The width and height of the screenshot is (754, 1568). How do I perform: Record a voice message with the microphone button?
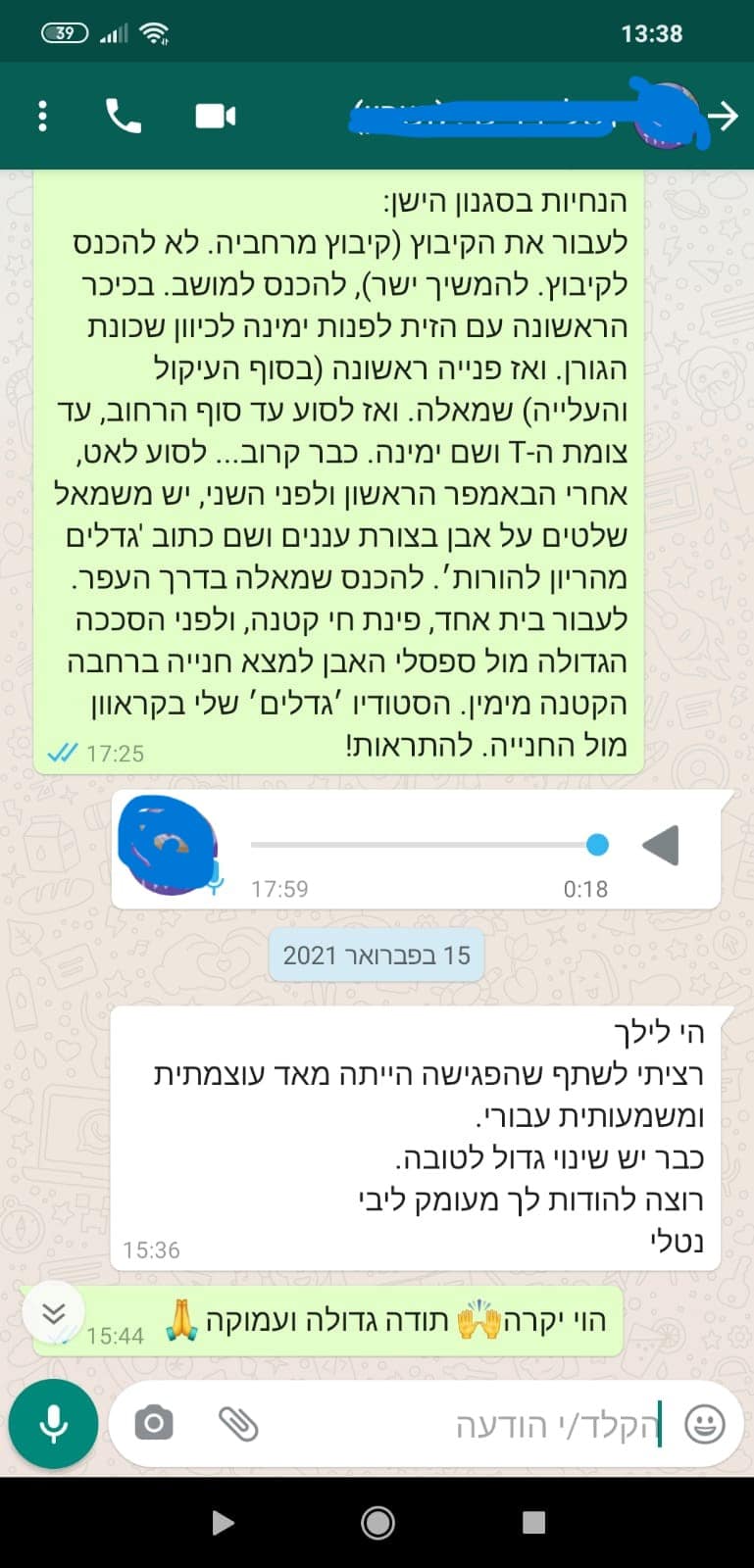point(54,1423)
